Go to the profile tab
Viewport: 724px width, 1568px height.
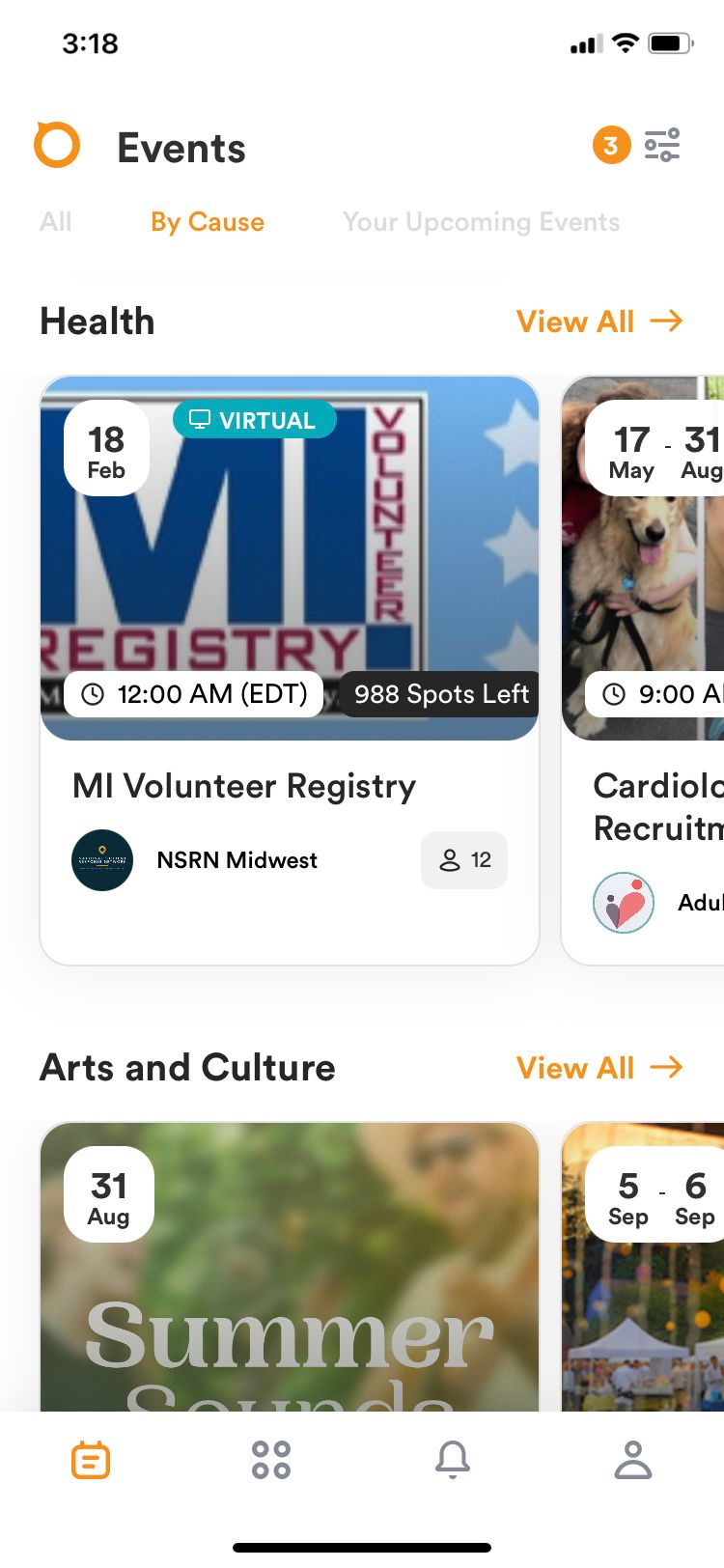(633, 1460)
